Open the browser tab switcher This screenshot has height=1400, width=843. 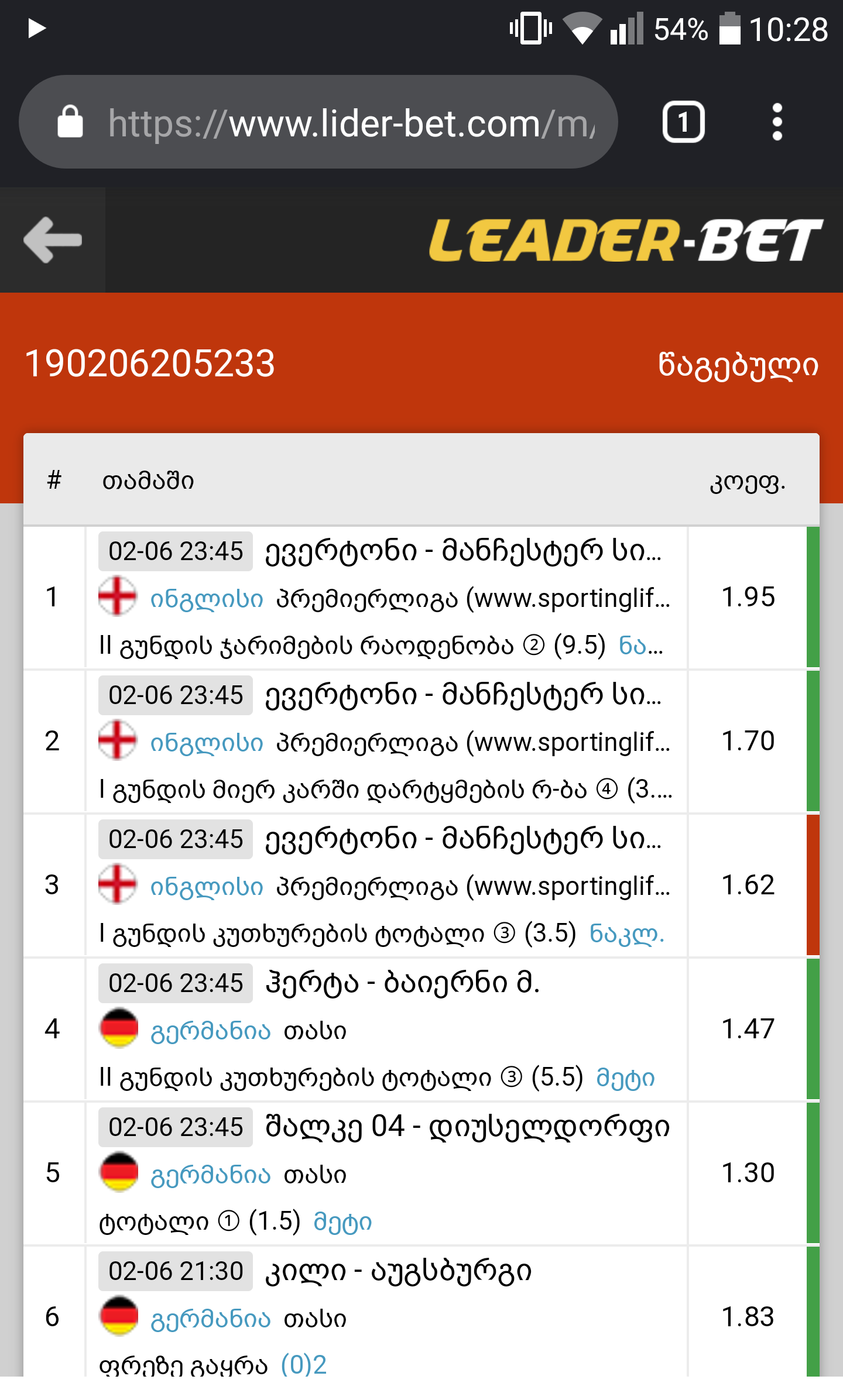click(x=683, y=122)
